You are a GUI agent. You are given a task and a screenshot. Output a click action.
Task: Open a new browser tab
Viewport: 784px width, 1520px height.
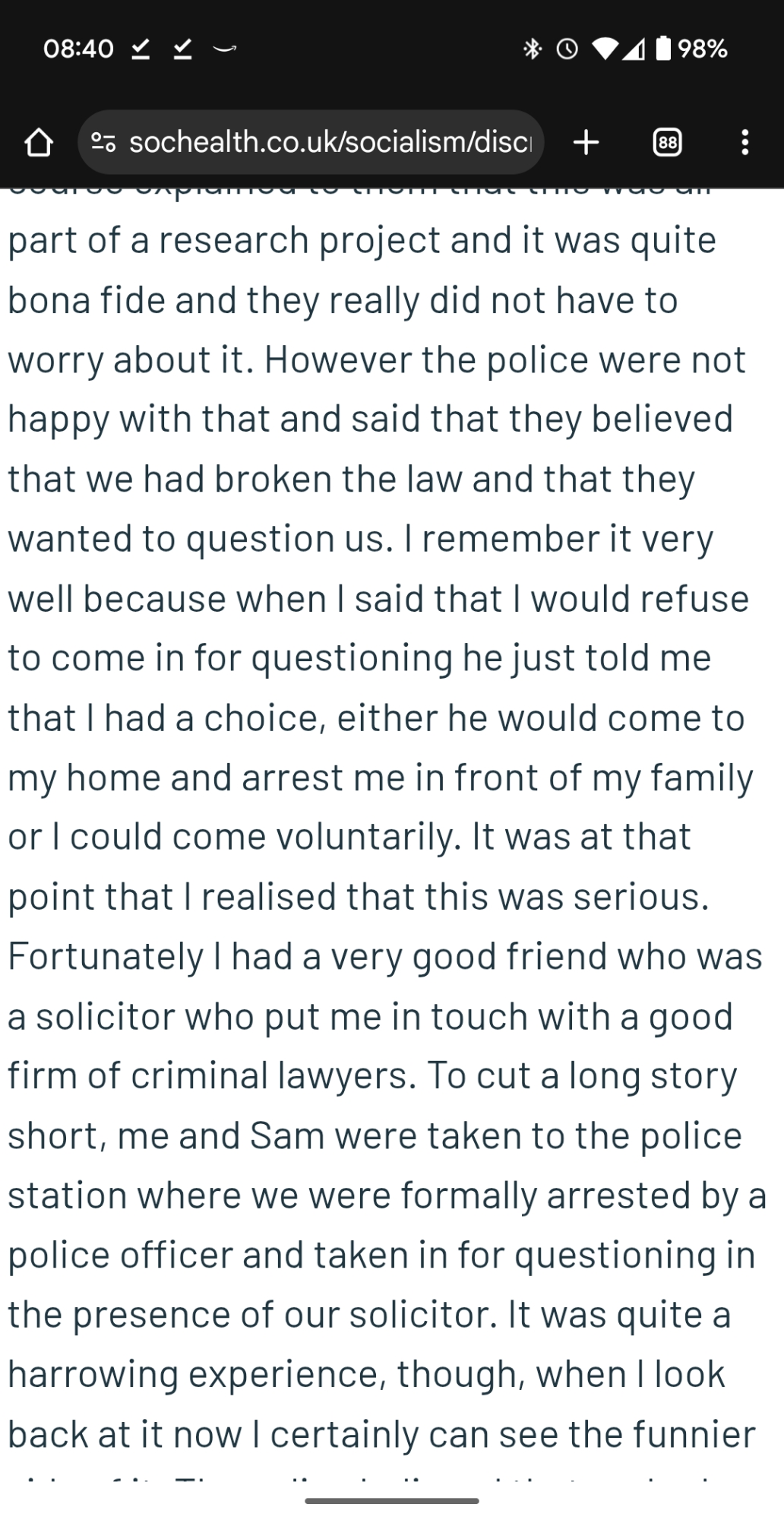(x=586, y=142)
